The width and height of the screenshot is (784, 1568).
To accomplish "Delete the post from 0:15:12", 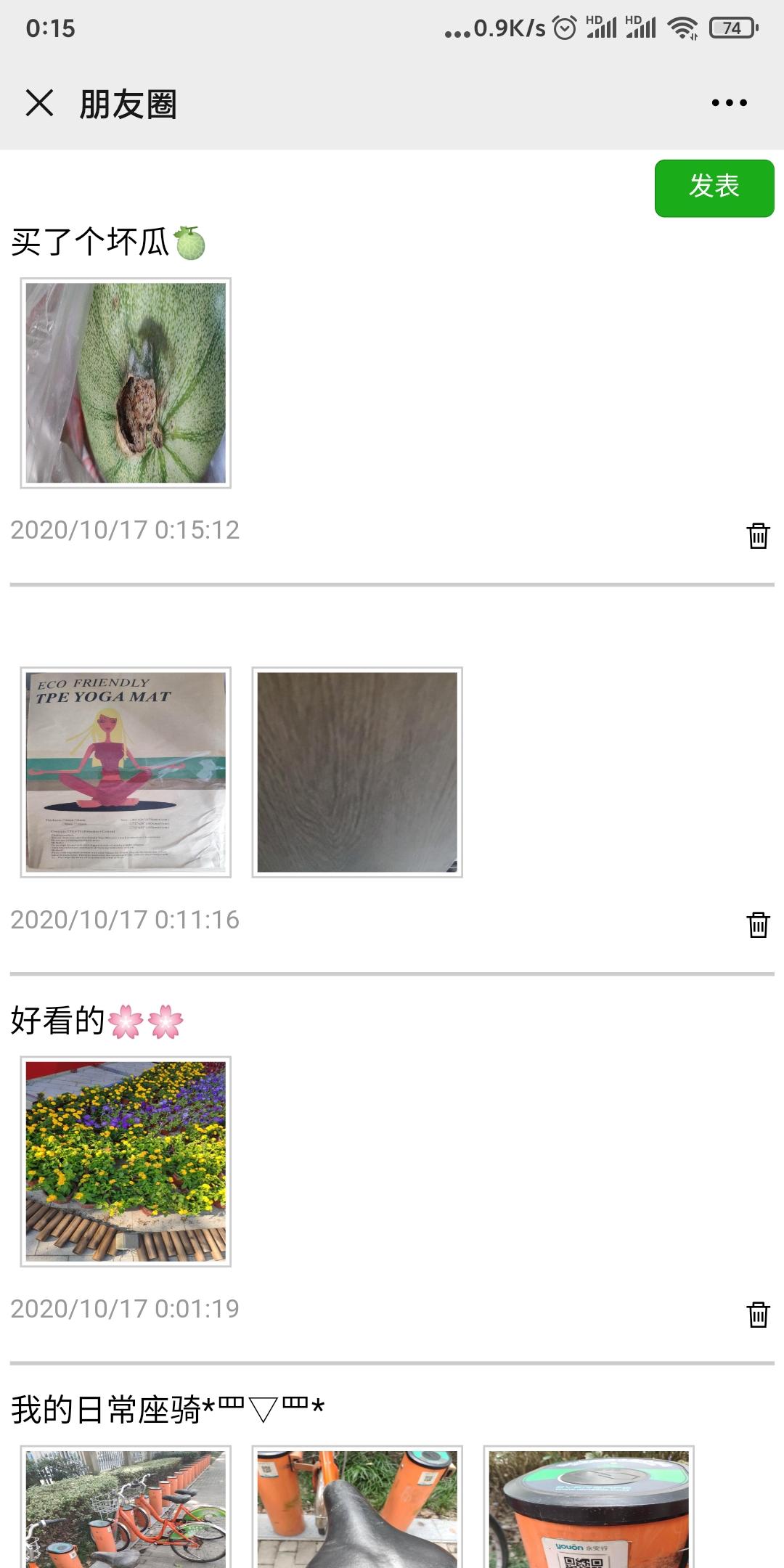I will (x=758, y=536).
